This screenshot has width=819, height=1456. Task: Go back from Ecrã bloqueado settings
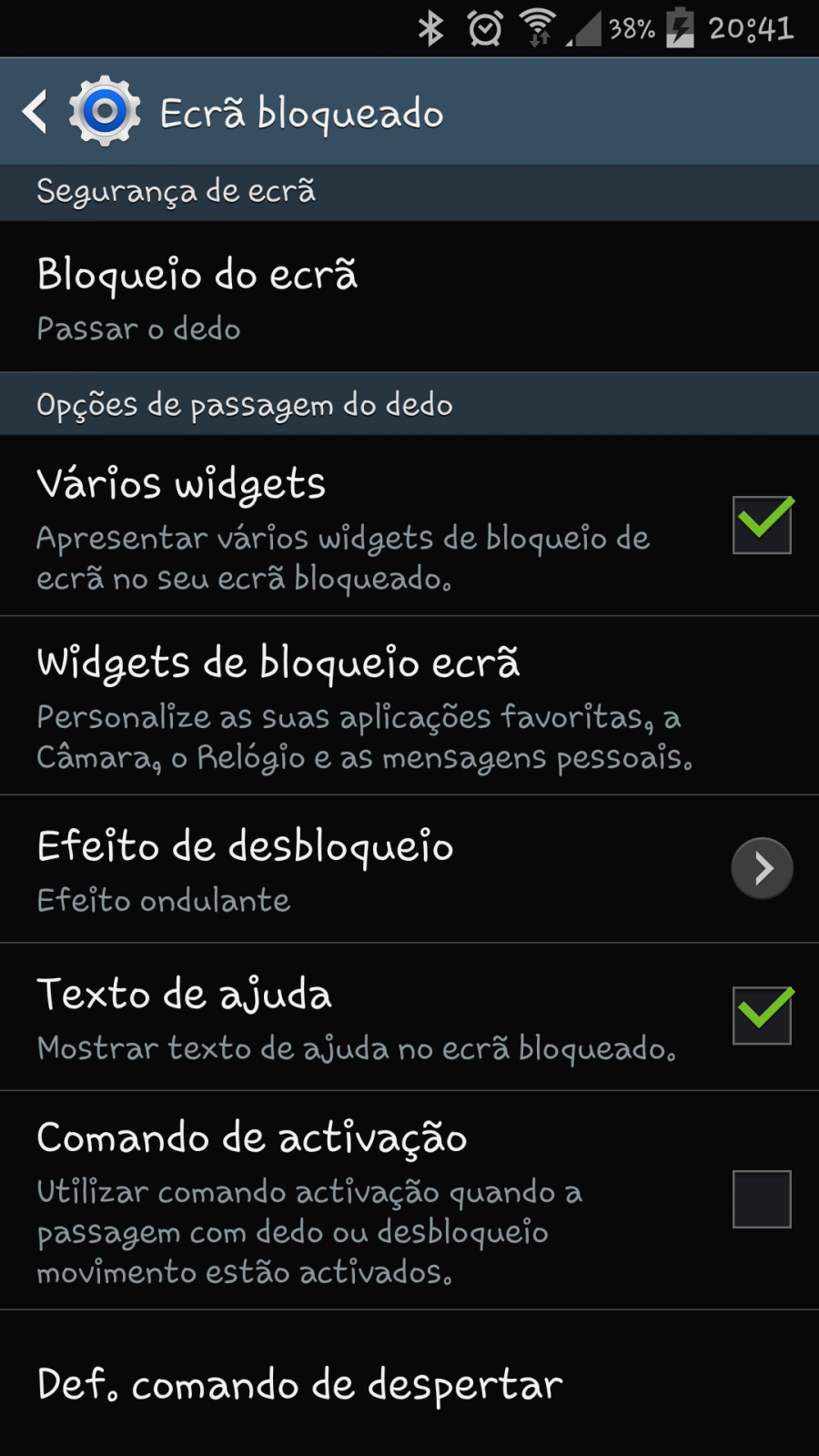[x=36, y=112]
